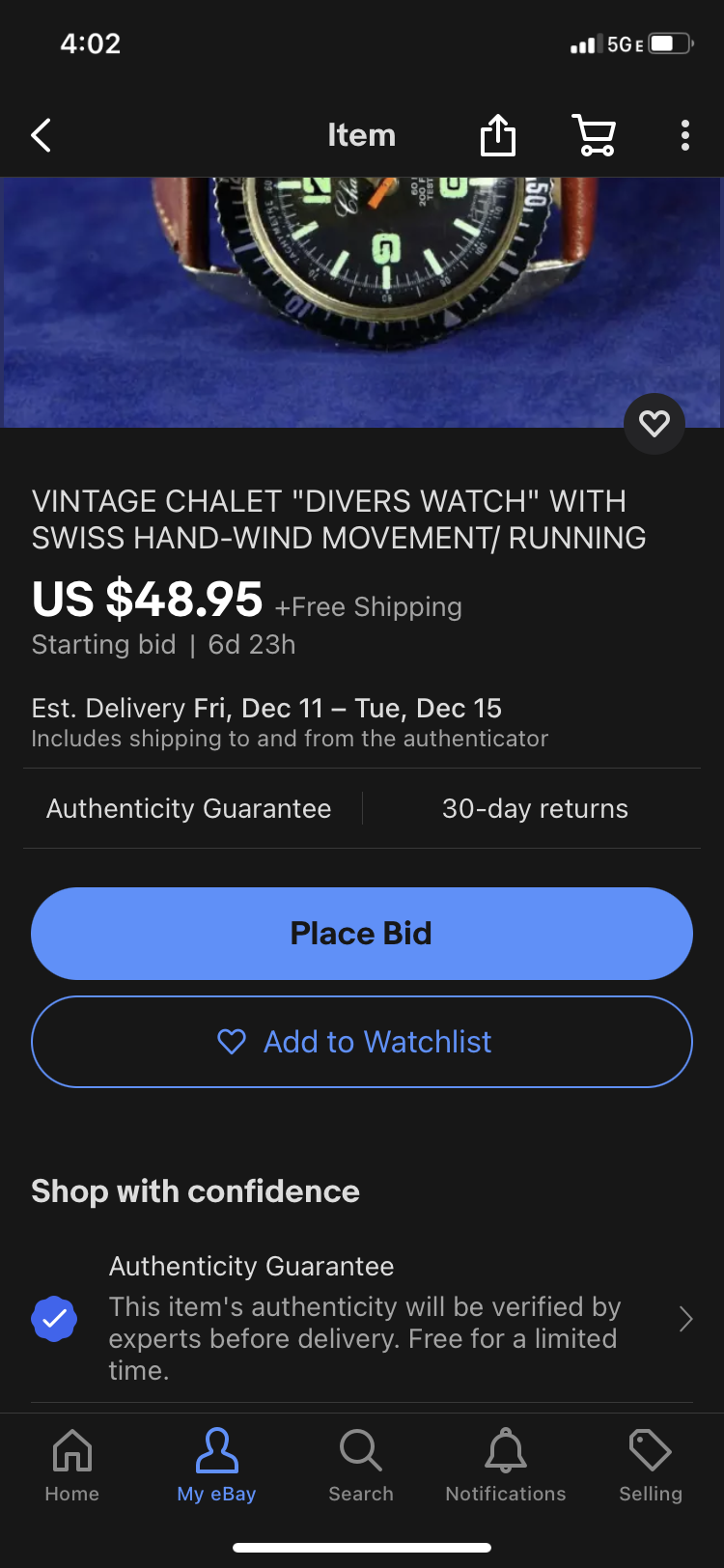Open the shopping cart
Screen dimensions: 724x1568
pos(595,135)
